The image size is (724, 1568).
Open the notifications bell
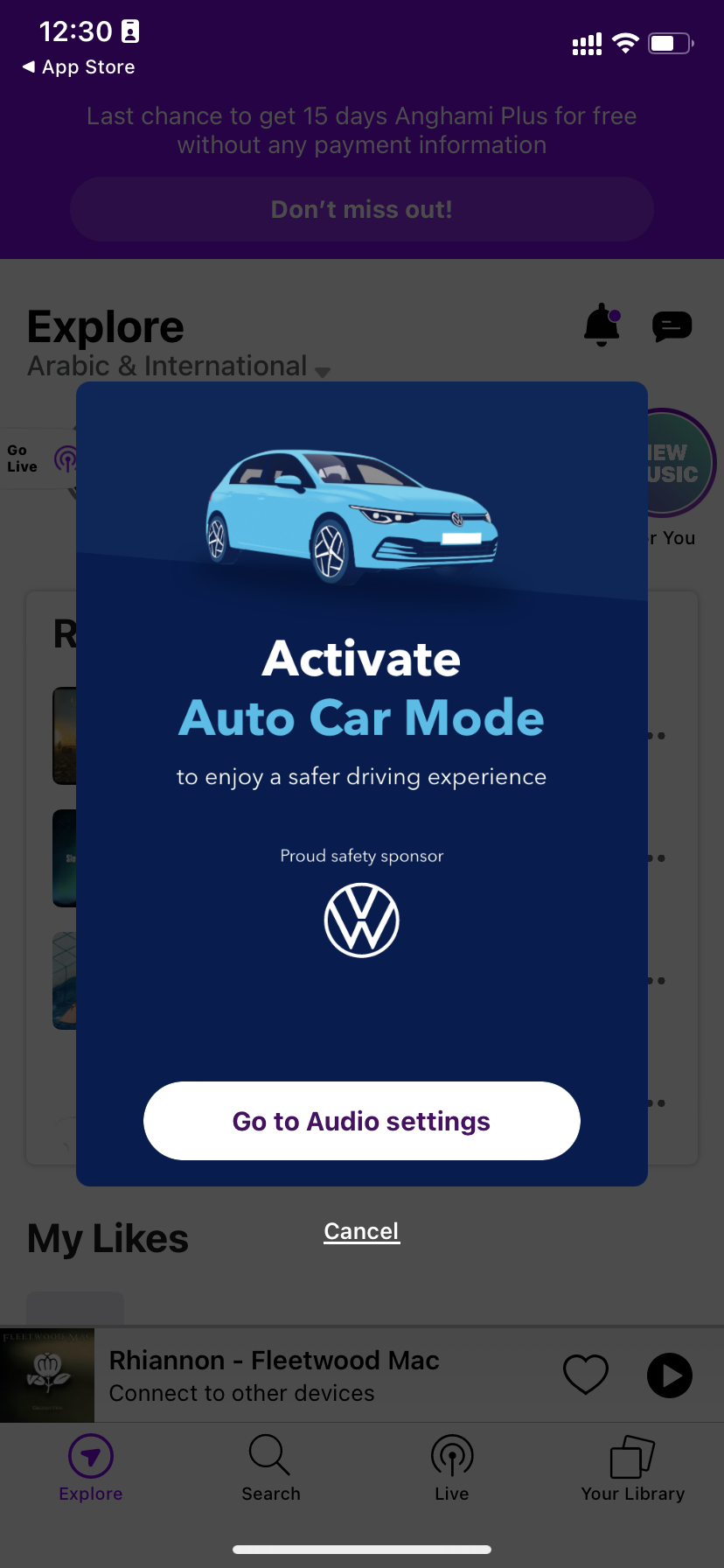[x=602, y=325]
